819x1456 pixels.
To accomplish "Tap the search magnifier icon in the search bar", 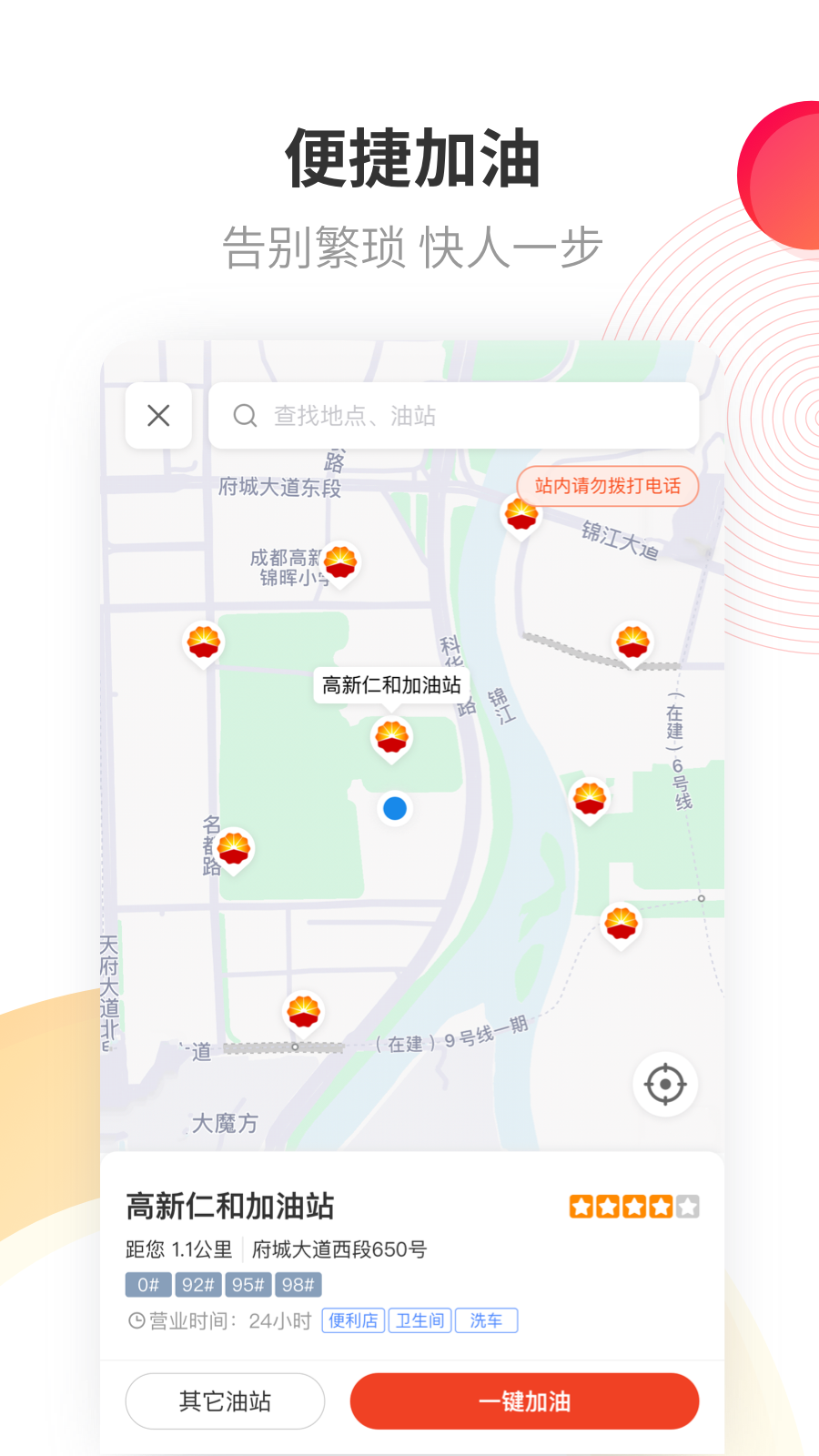I will click(x=244, y=416).
